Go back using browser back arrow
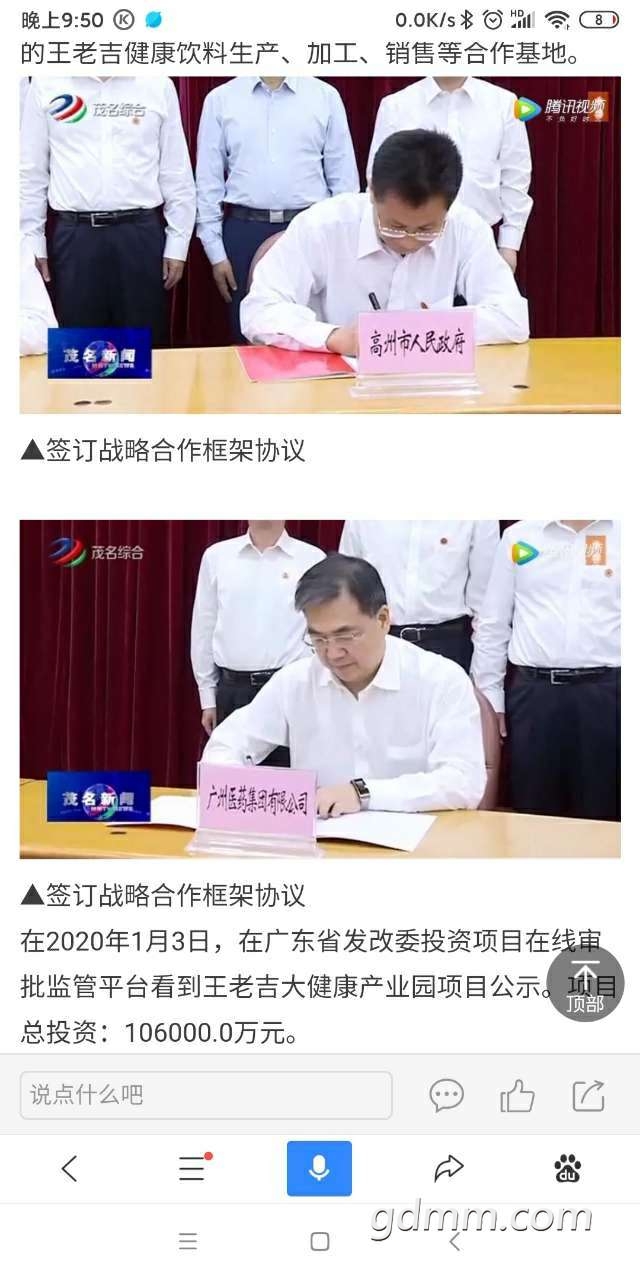Screen dimensions: 640x1280 tap(69, 1168)
